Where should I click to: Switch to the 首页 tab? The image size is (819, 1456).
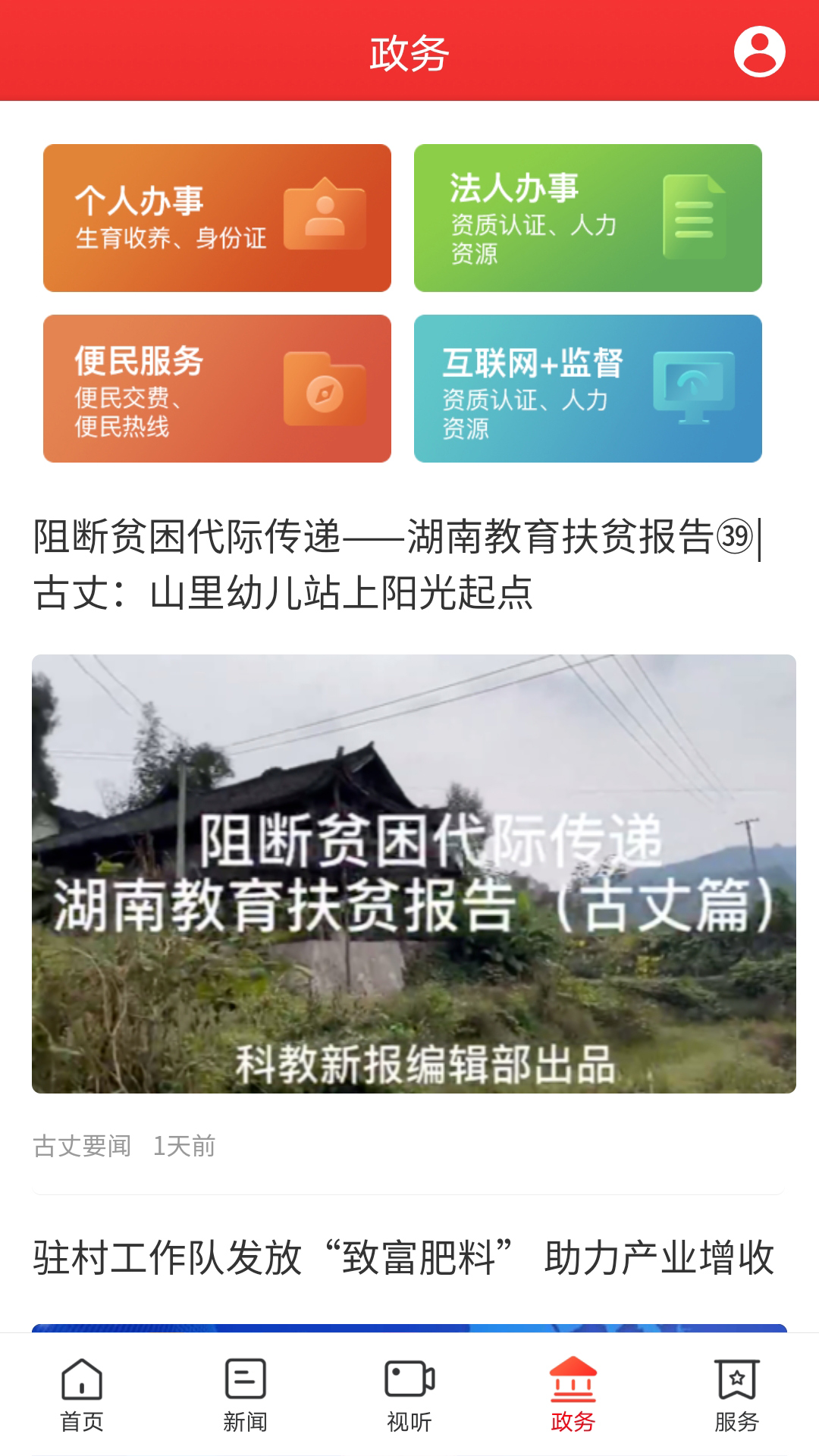[x=82, y=1395]
